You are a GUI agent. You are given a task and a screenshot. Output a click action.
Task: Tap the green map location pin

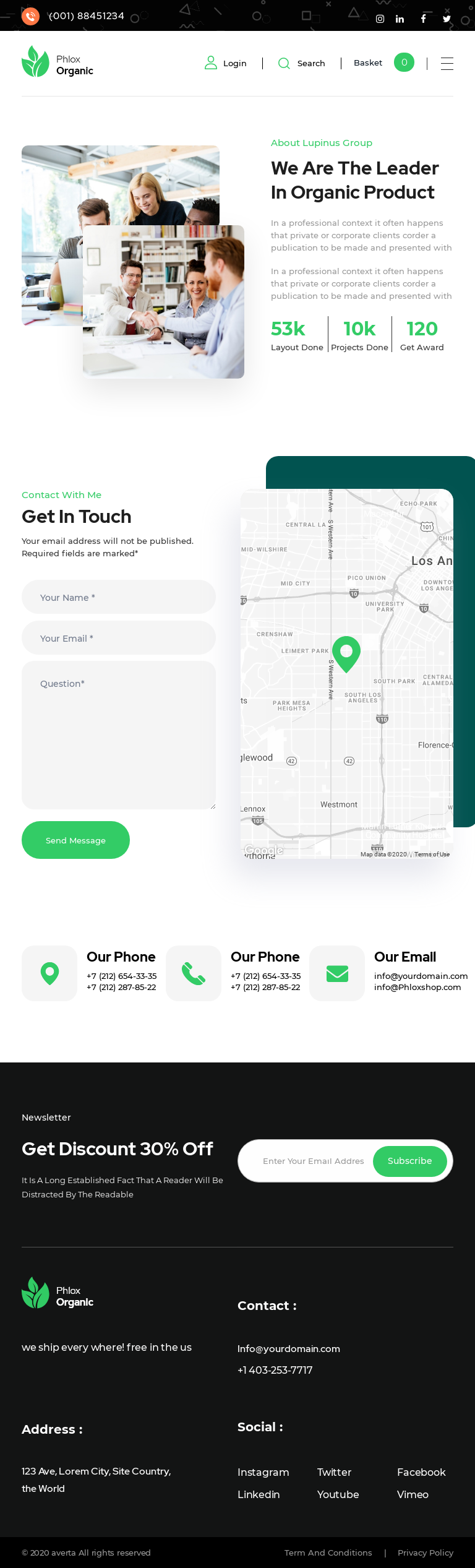point(346,652)
